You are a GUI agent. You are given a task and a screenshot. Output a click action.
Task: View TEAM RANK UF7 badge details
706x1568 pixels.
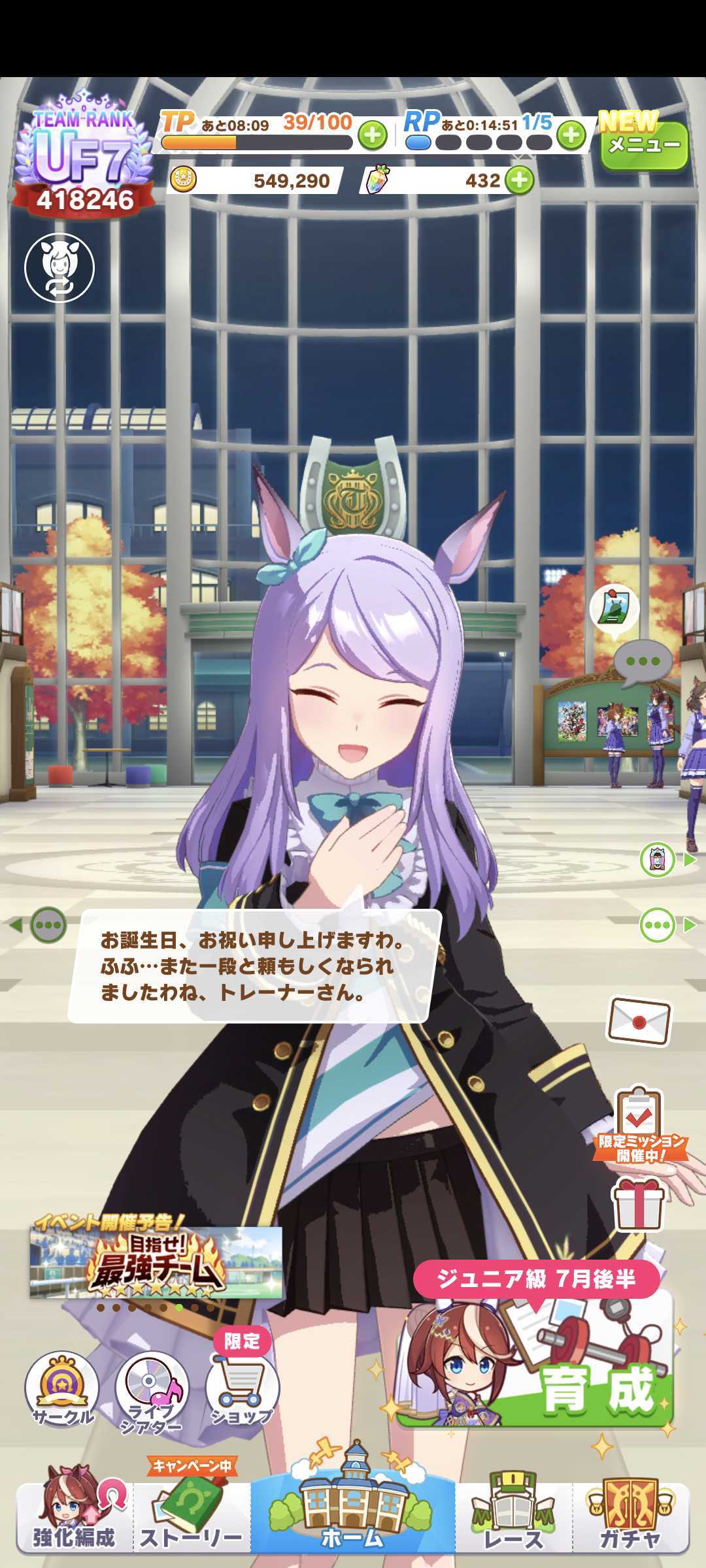pyautogui.click(x=84, y=157)
